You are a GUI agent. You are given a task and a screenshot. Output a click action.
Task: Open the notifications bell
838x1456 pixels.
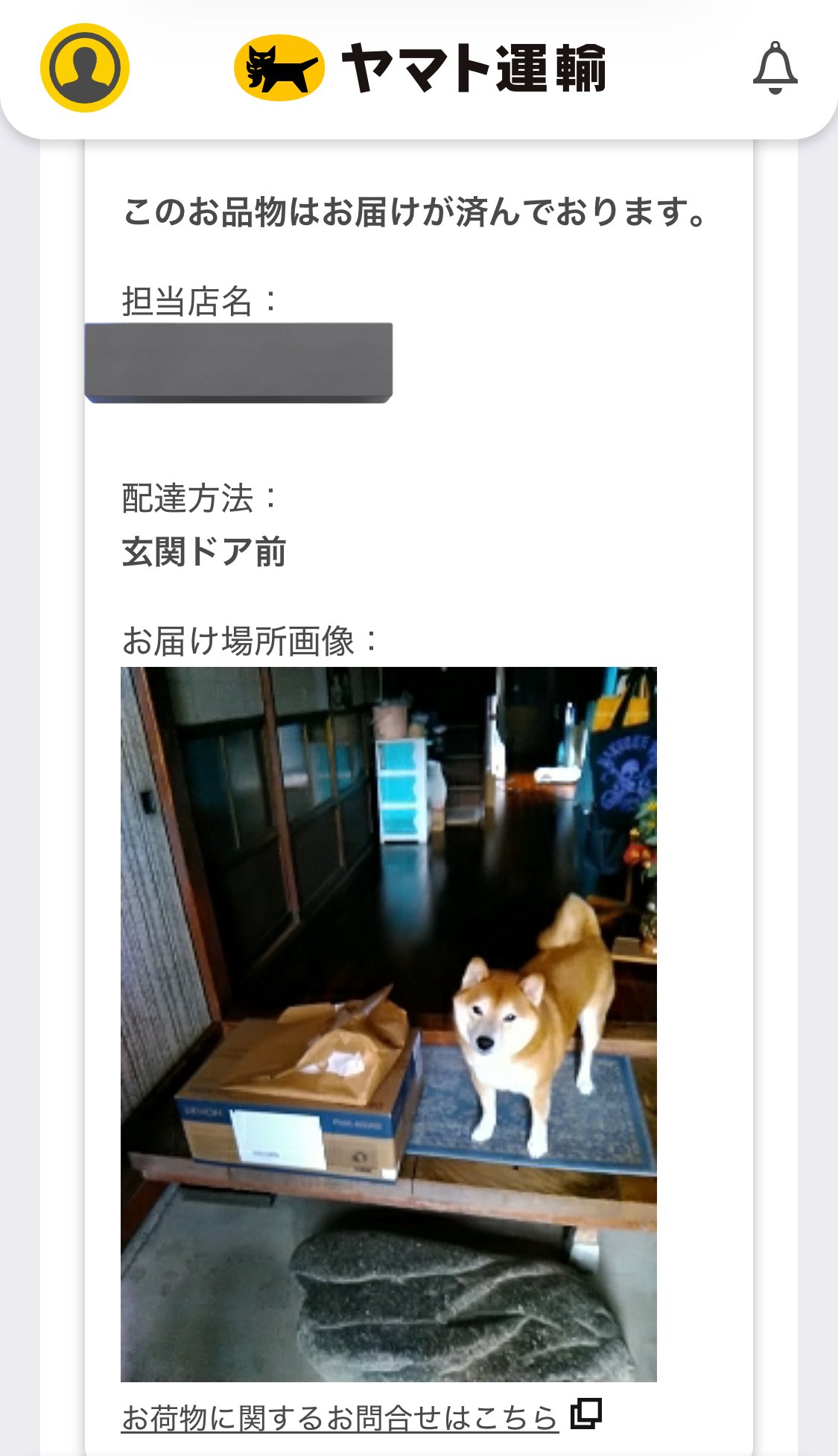(775, 68)
